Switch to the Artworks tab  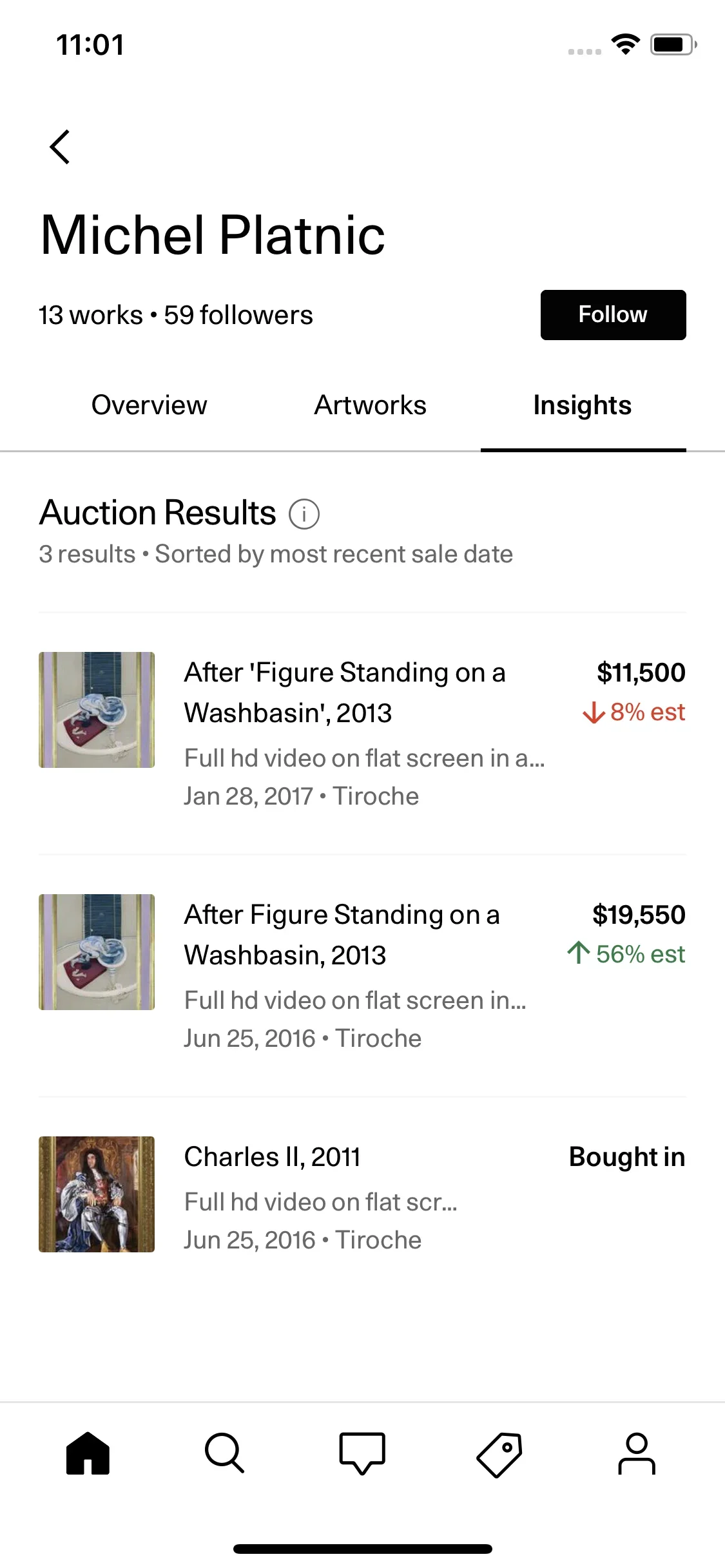pyautogui.click(x=369, y=405)
